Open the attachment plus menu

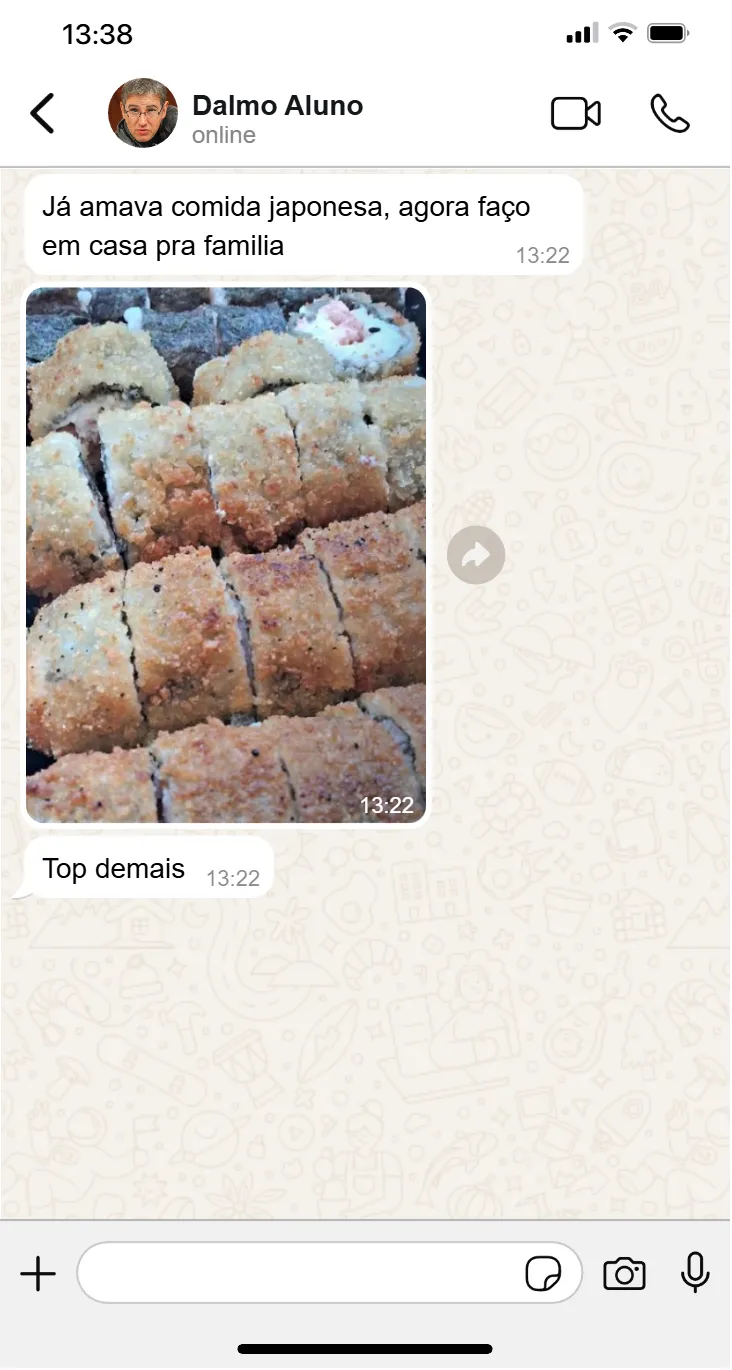(38, 1274)
